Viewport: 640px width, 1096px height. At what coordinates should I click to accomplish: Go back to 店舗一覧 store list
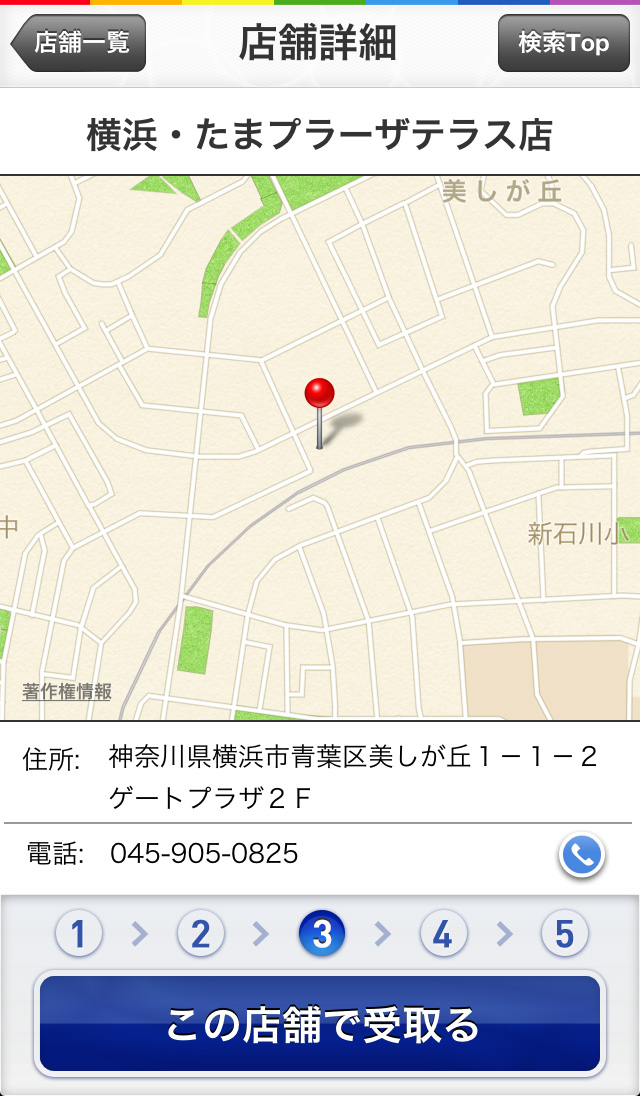pos(80,43)
